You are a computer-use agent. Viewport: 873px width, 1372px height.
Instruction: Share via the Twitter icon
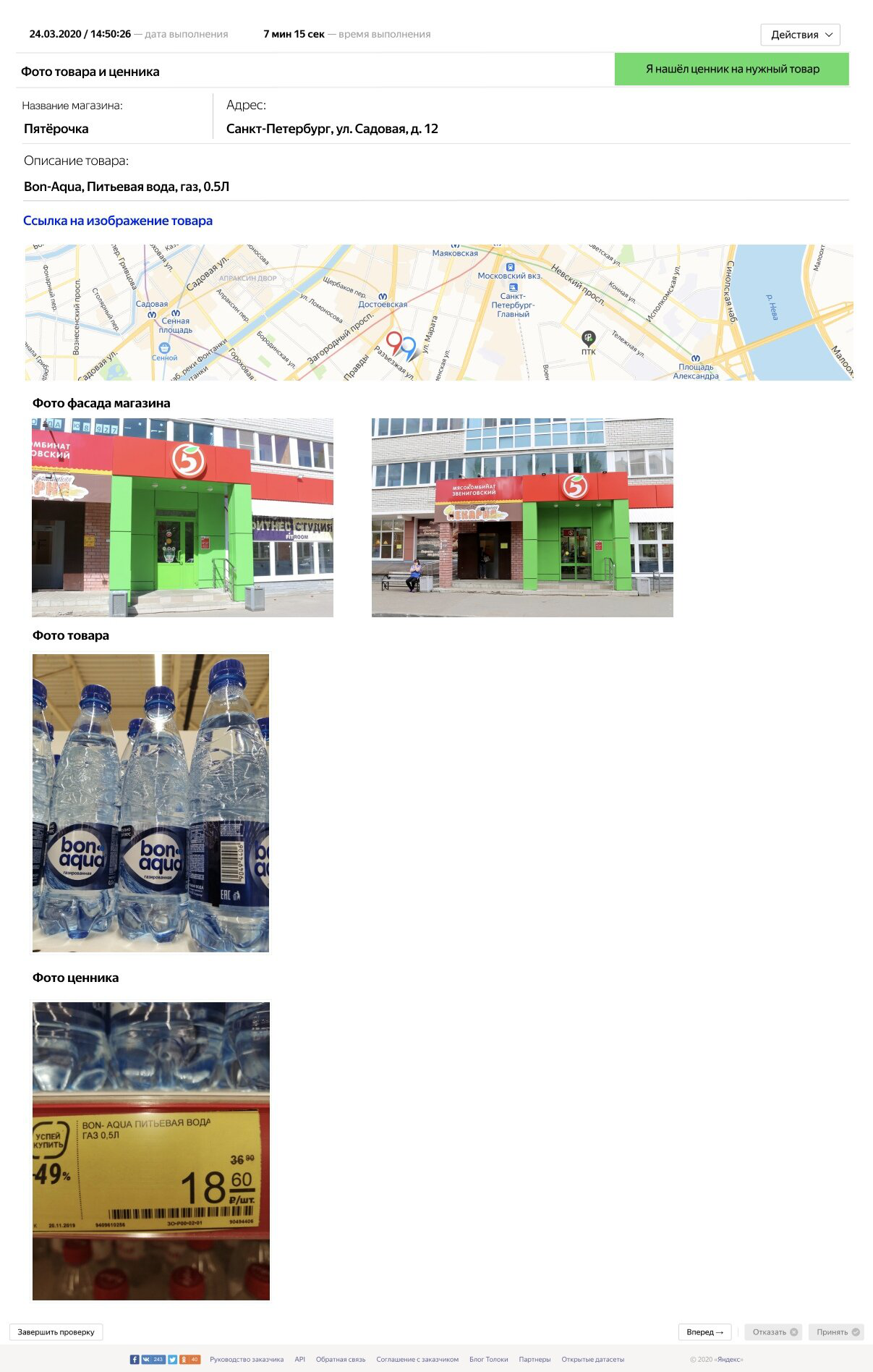coord(173,1360)
